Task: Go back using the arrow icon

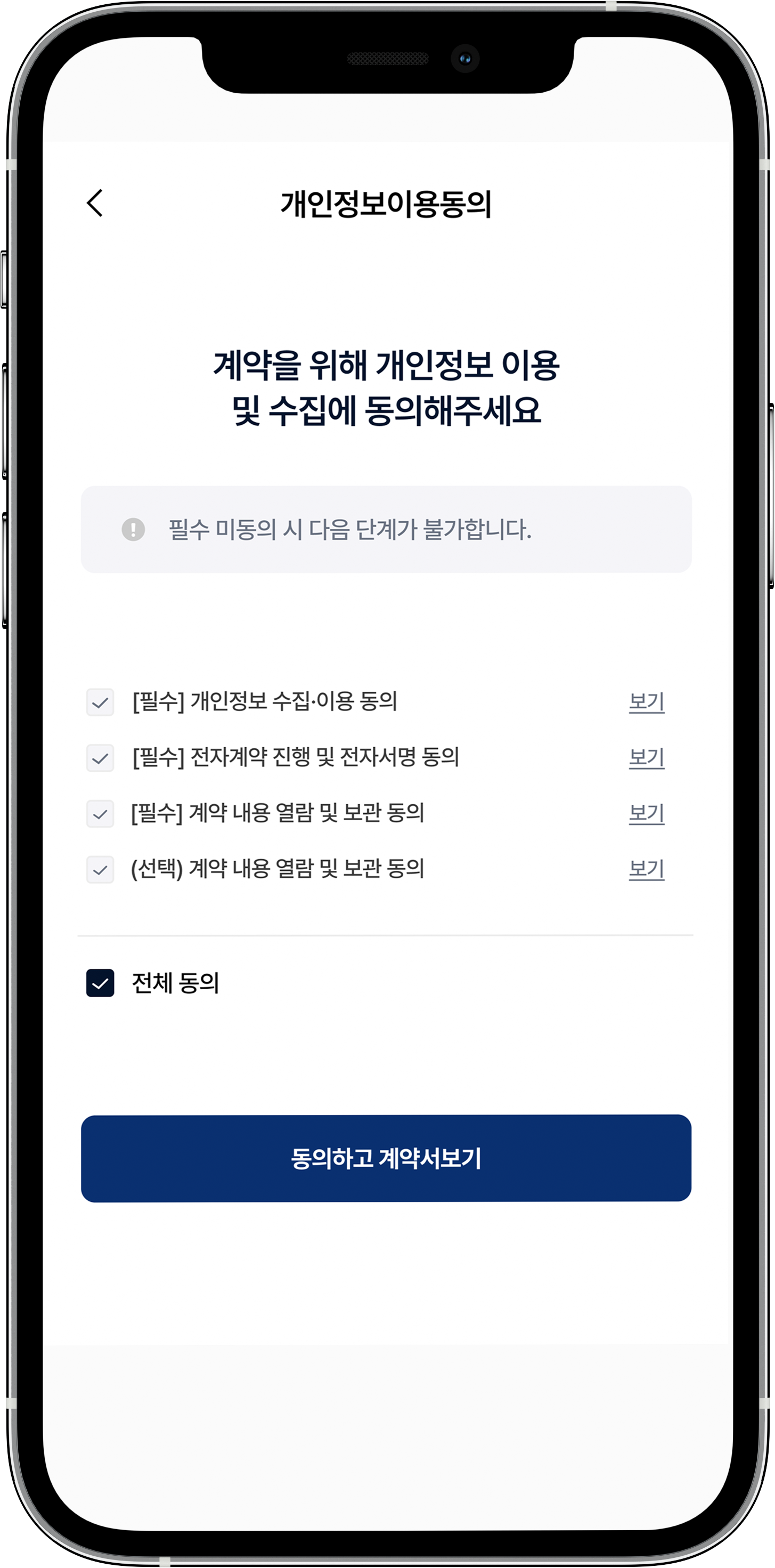Action: point(95,203)
